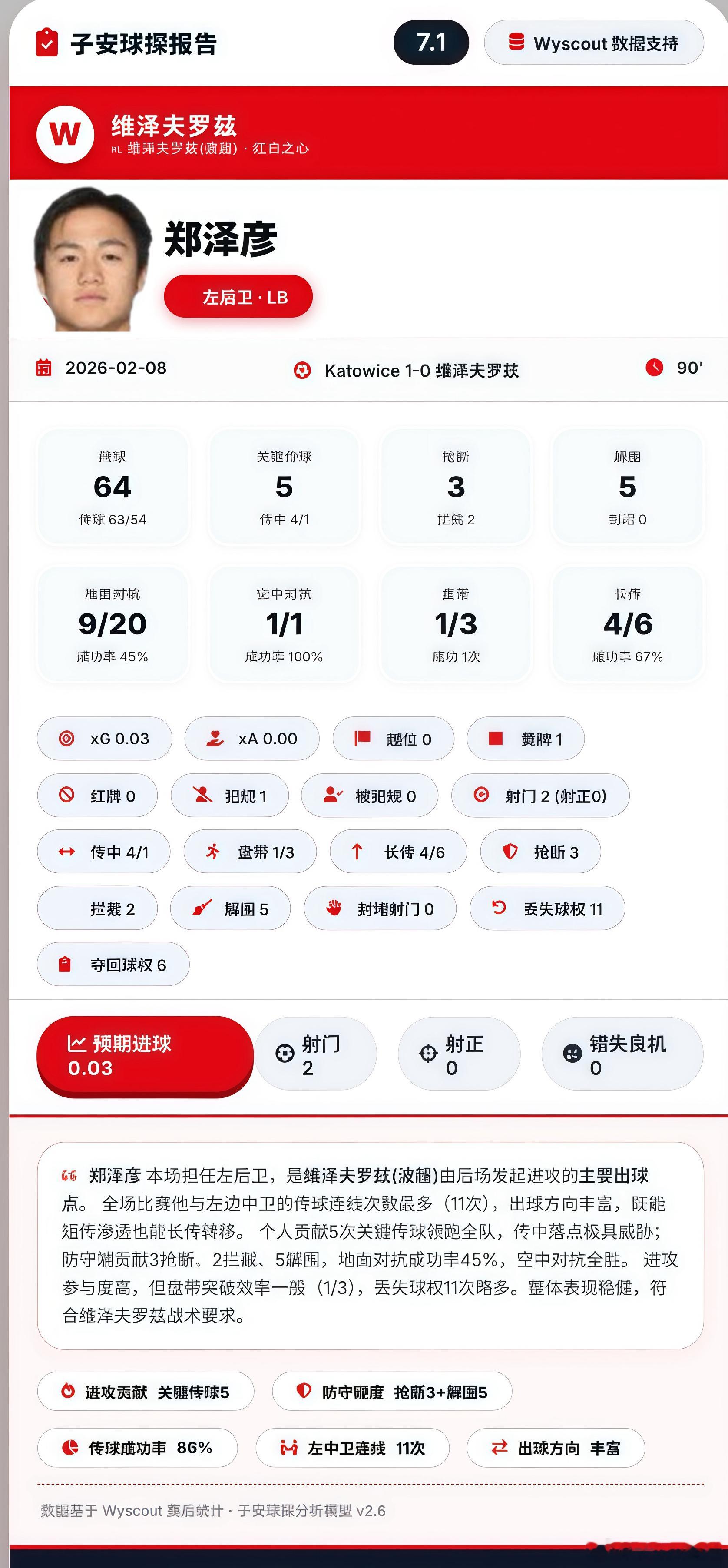Click the 左后卫·LB position badge
Image resolution: width=728 pixels, height=1568 pixels.
pos(239,296)
